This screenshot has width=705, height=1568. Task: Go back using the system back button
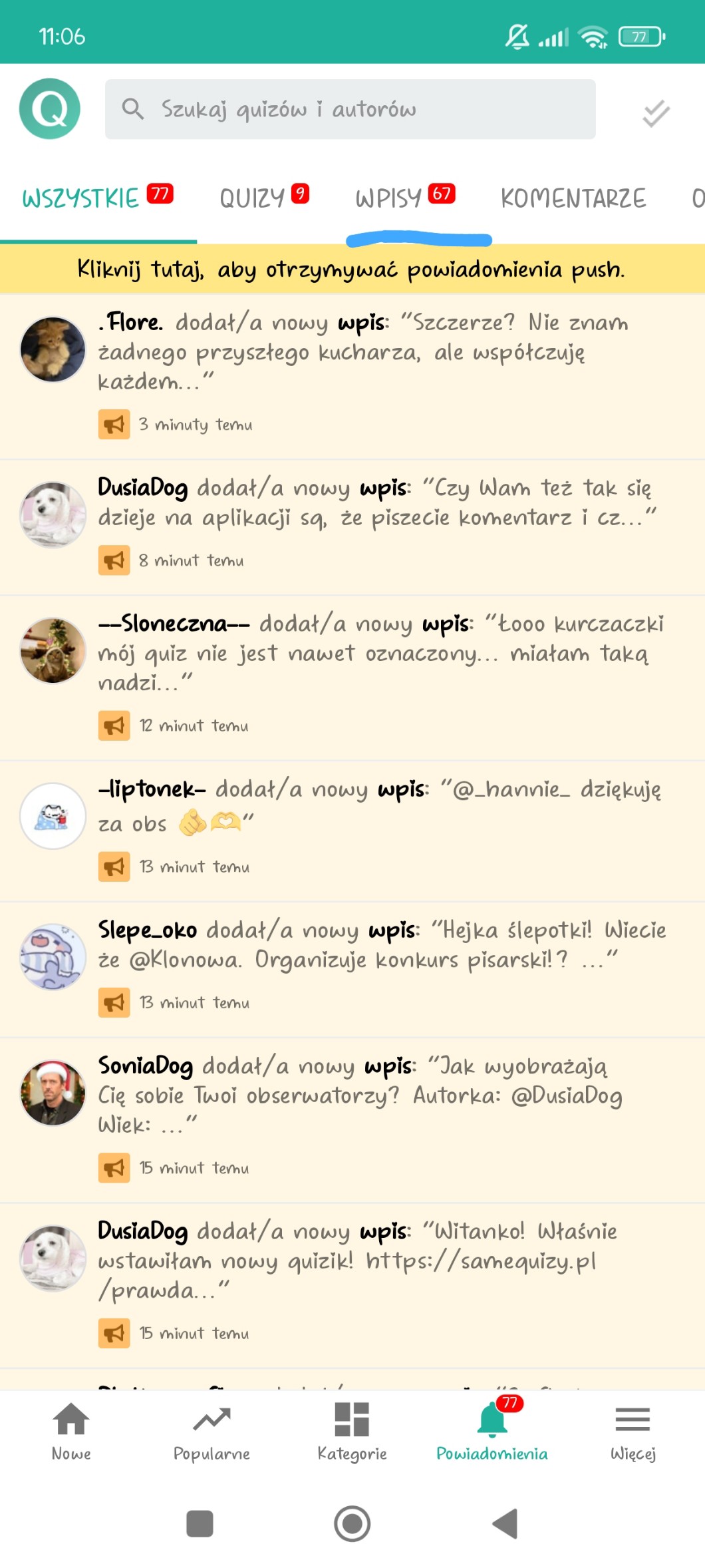point(505,1523)
